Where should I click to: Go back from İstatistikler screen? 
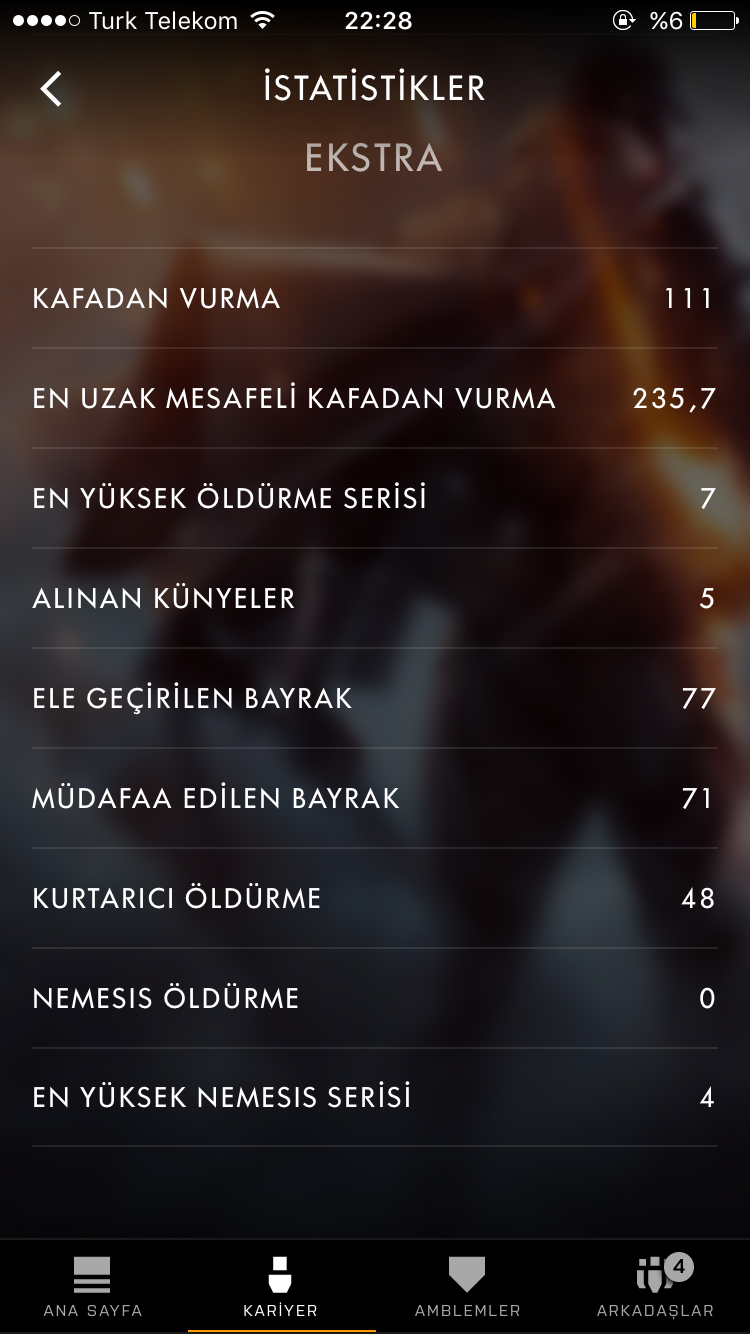(x=51, y=89)
